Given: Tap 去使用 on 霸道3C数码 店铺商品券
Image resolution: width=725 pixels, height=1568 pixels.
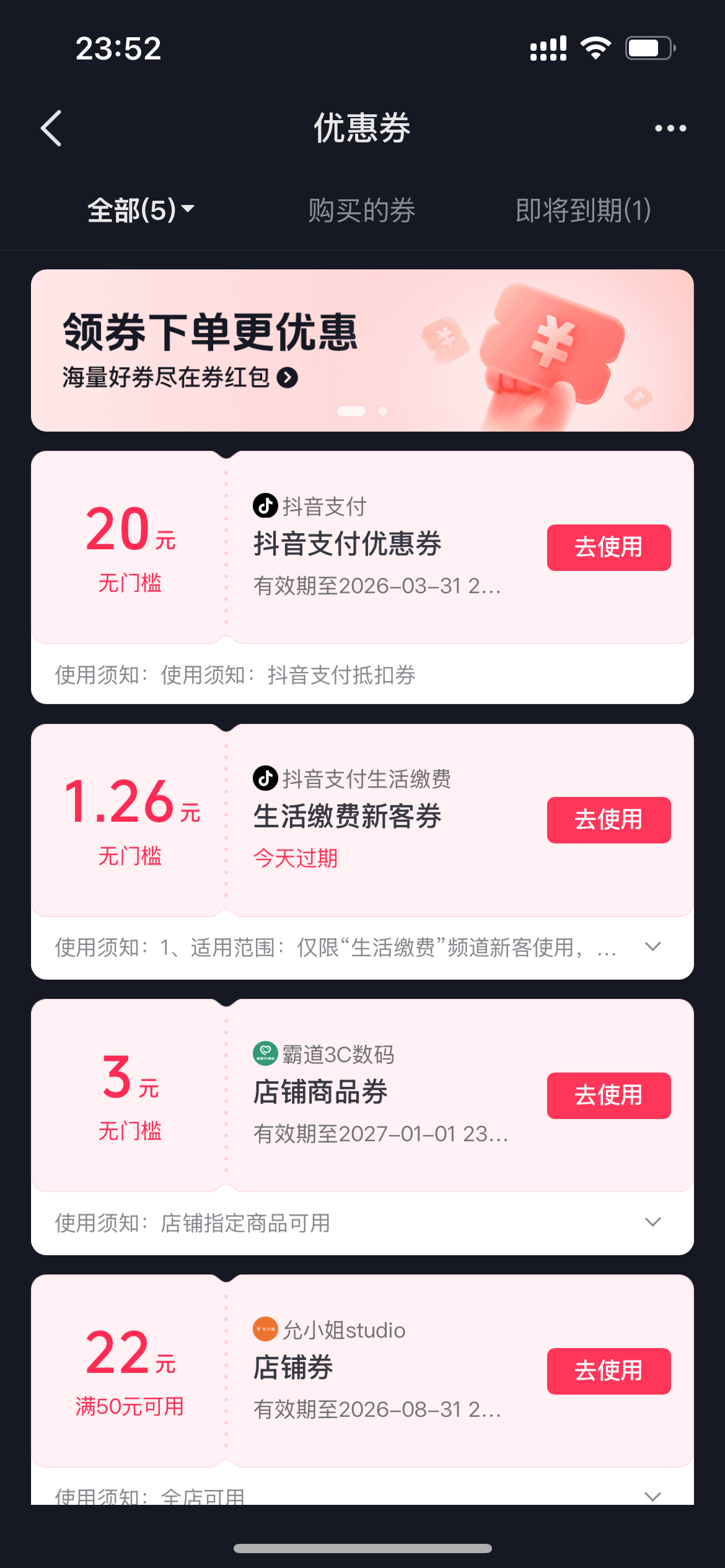Looking at the screenshot, I should point(609,1095).
